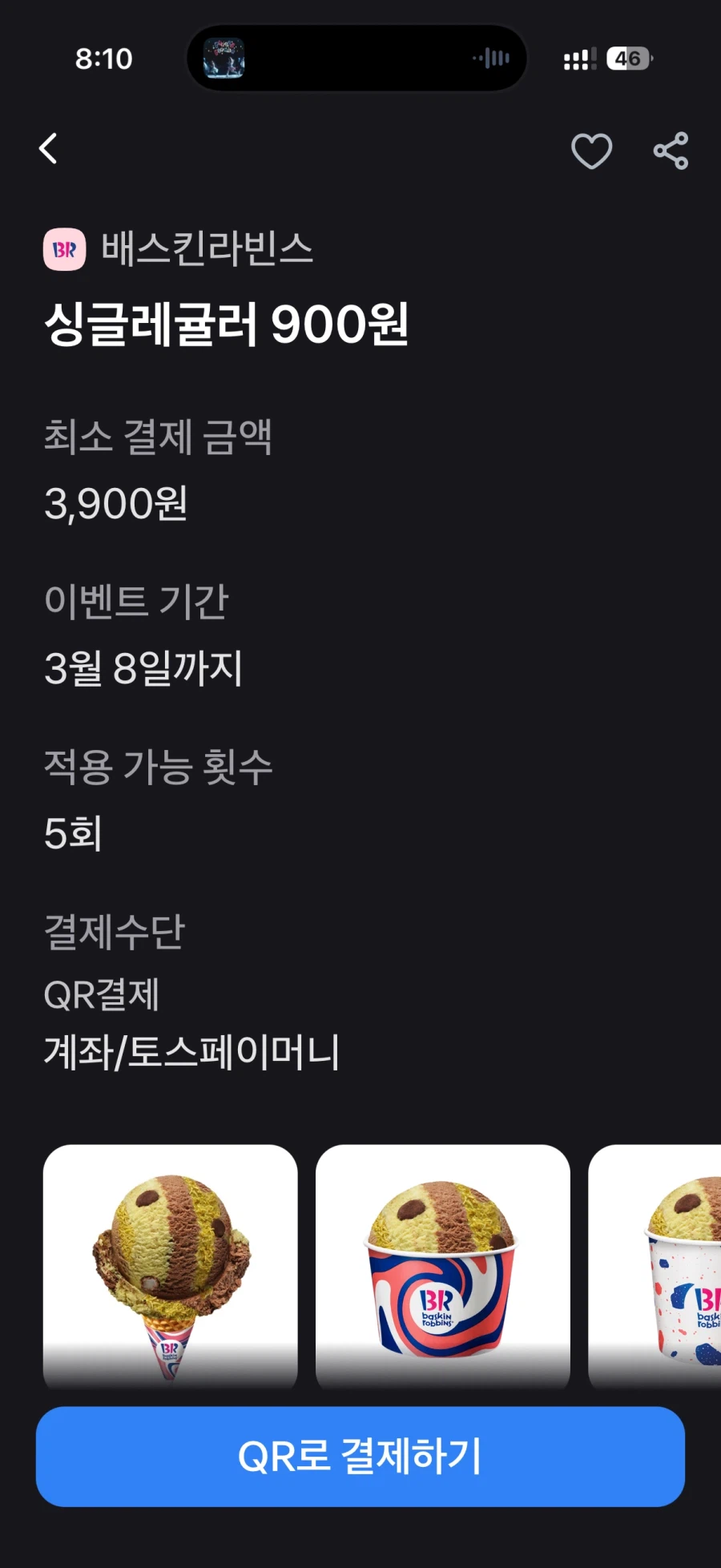Image resolution: width=721 pixels, height=1568 pixels.
Task: Tap the back arrow to return
Action: [x=48, y=148]
